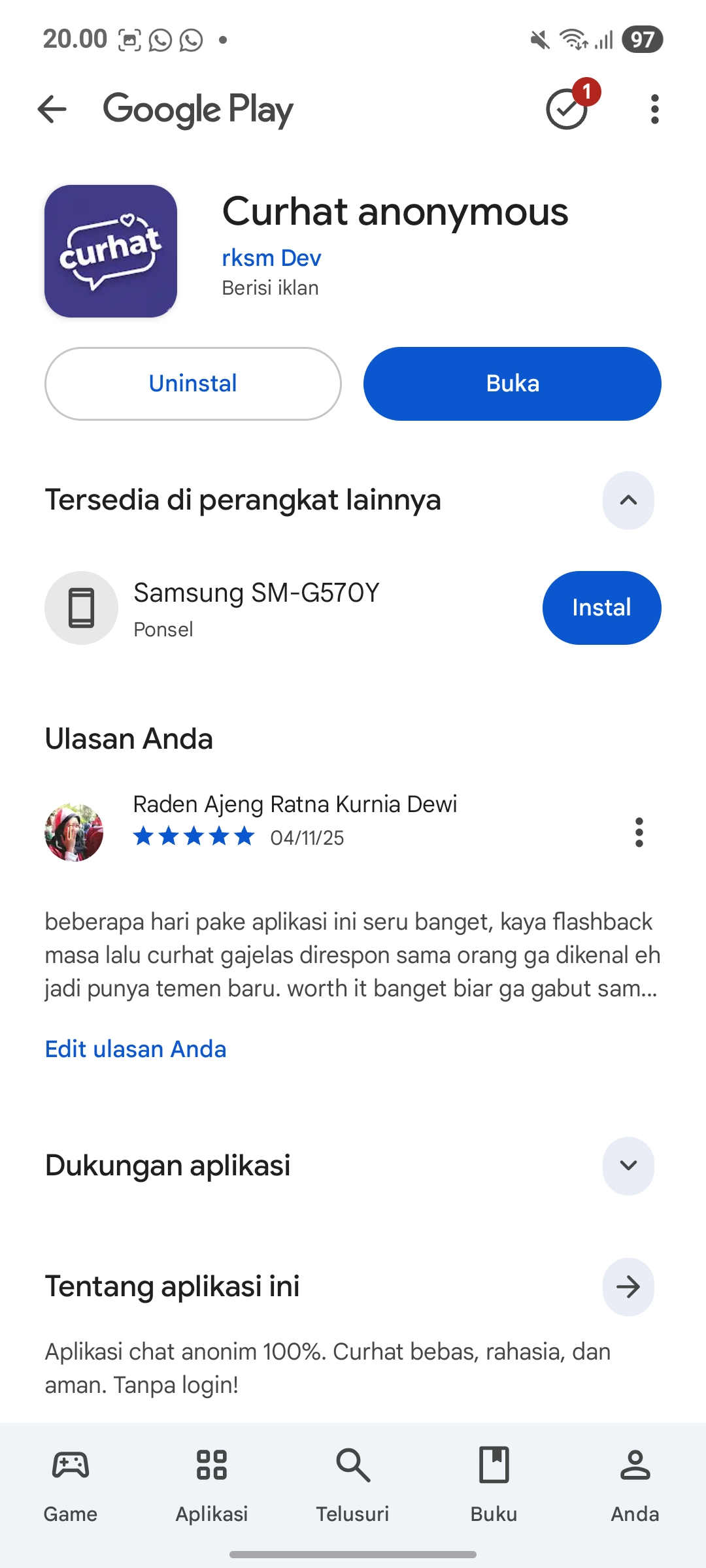Expand Dukungan aplikasi section
The width and height of the screenshot is (706, 1568).
[628, 1166]
